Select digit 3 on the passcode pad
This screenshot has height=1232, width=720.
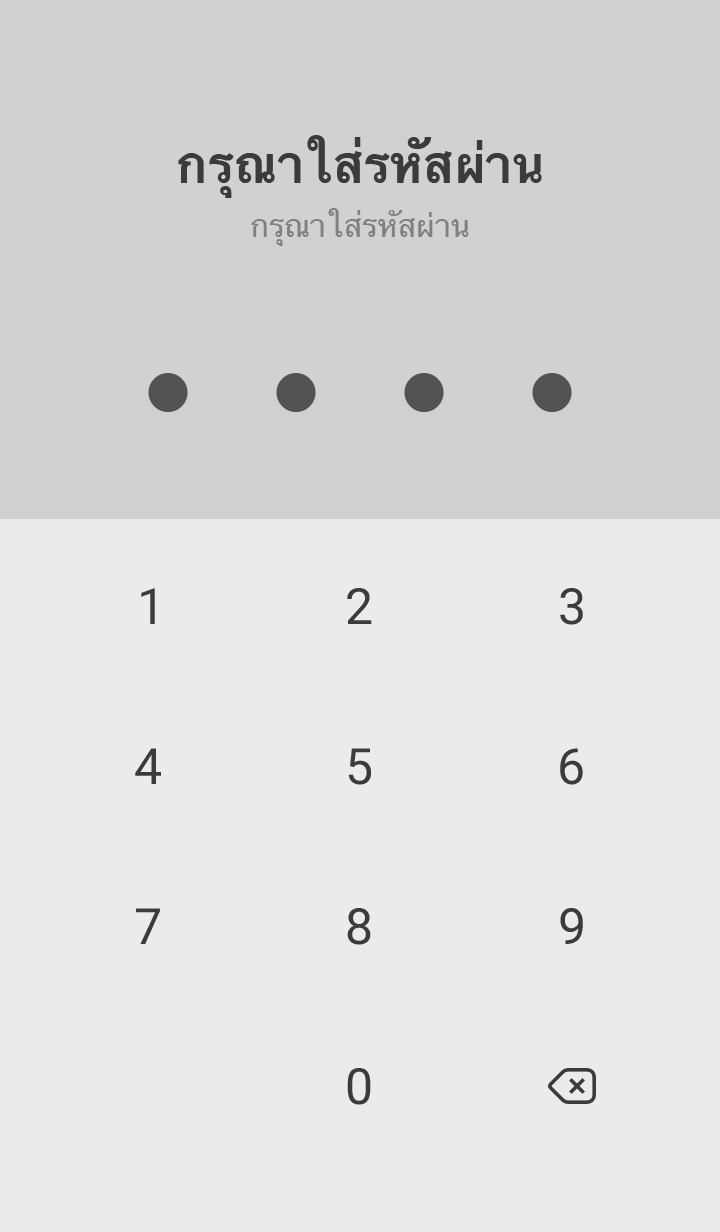pos(571,607)
